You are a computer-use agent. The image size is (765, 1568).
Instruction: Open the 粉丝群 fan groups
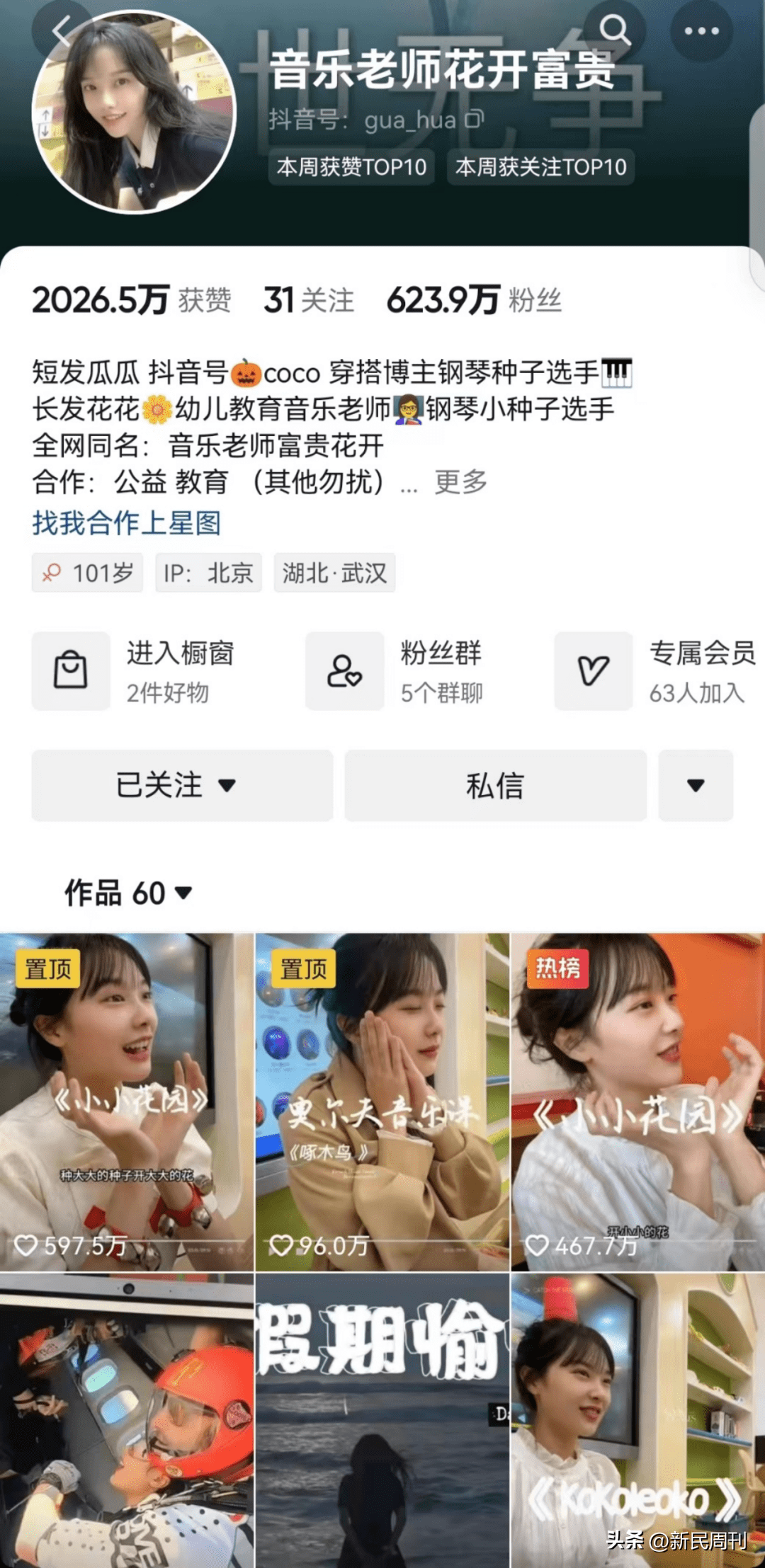coord(397,670)
